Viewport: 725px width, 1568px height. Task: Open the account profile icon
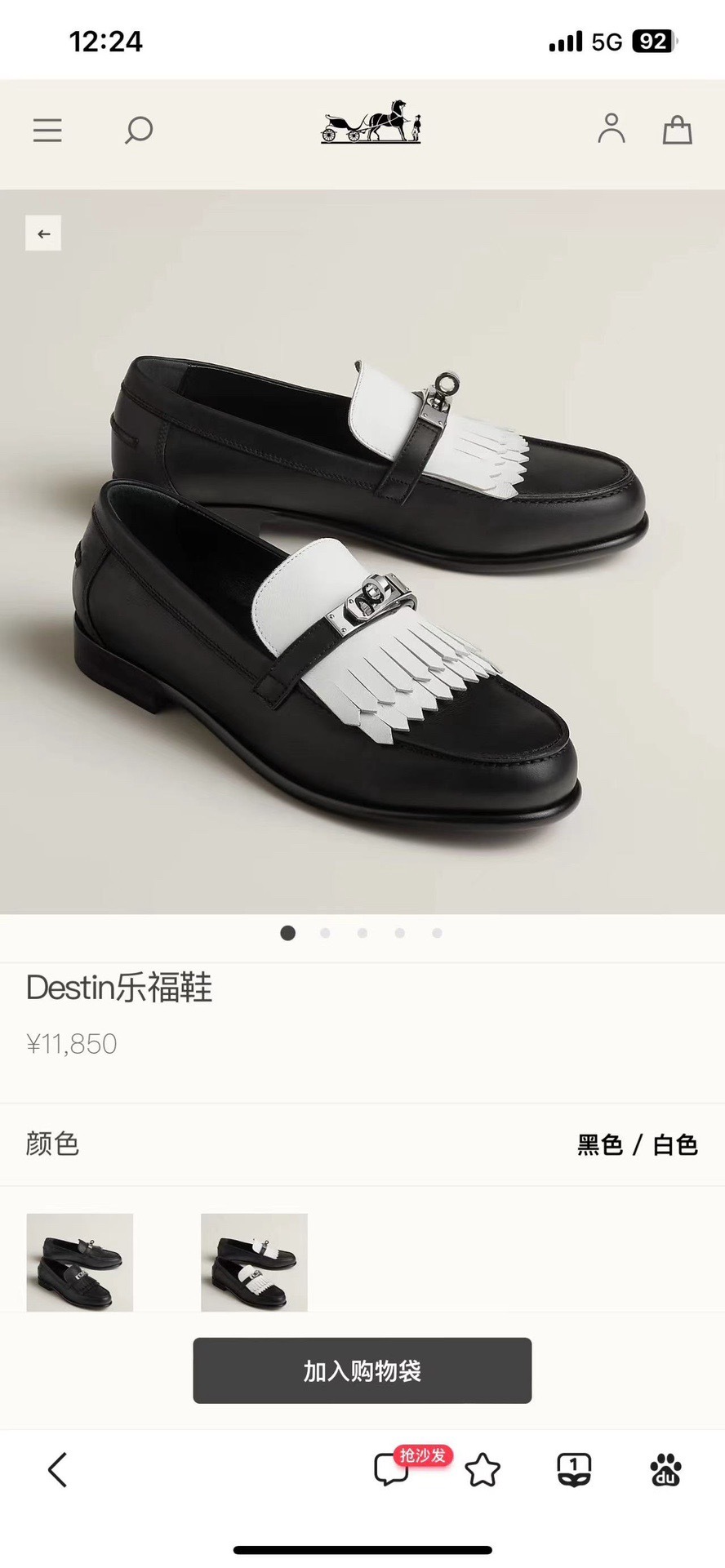[x=611, y=129]
